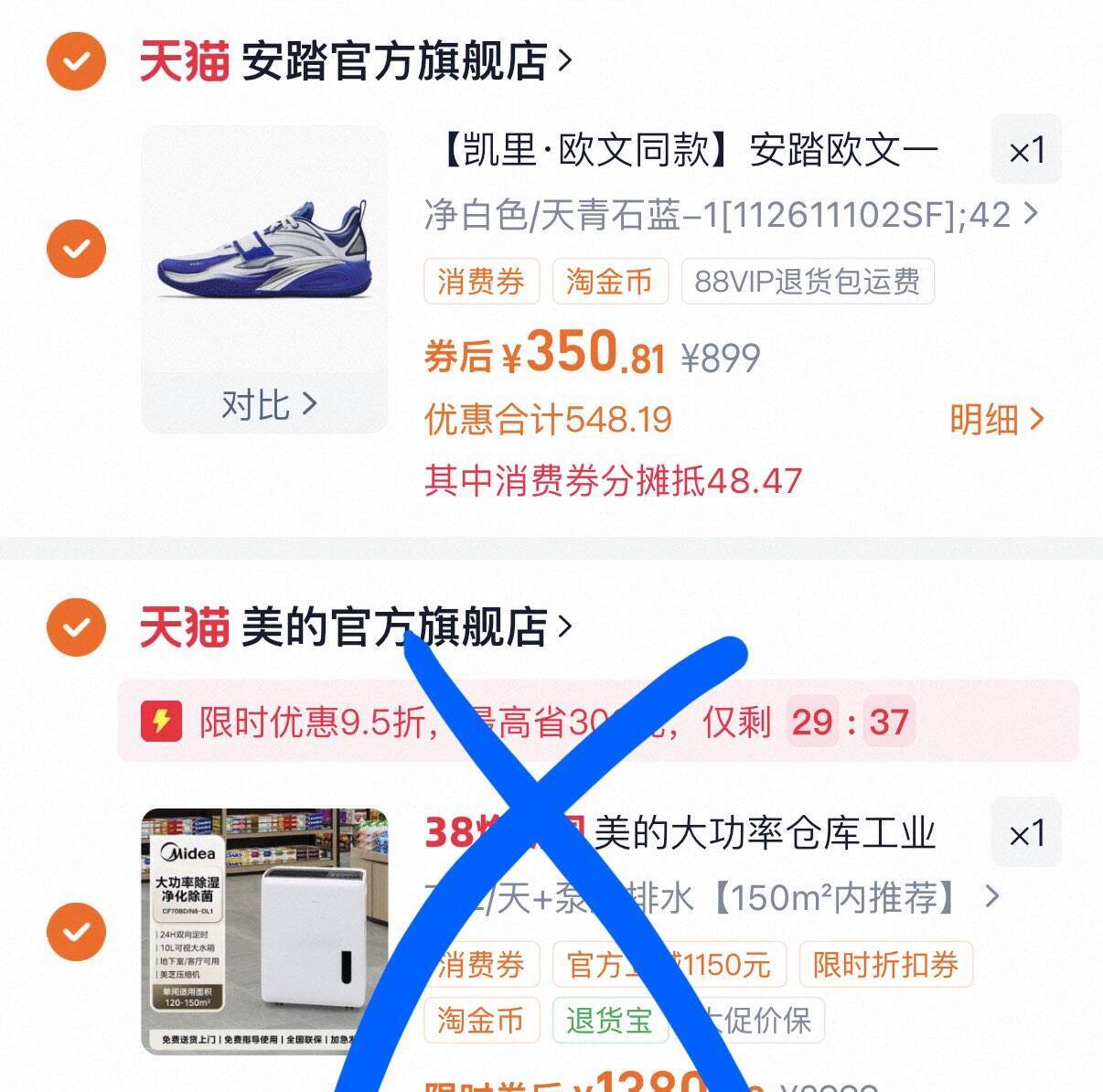View 明细 of the shoe discount
Screen dimensions: 1103x1092
click(x=995, y=420)
